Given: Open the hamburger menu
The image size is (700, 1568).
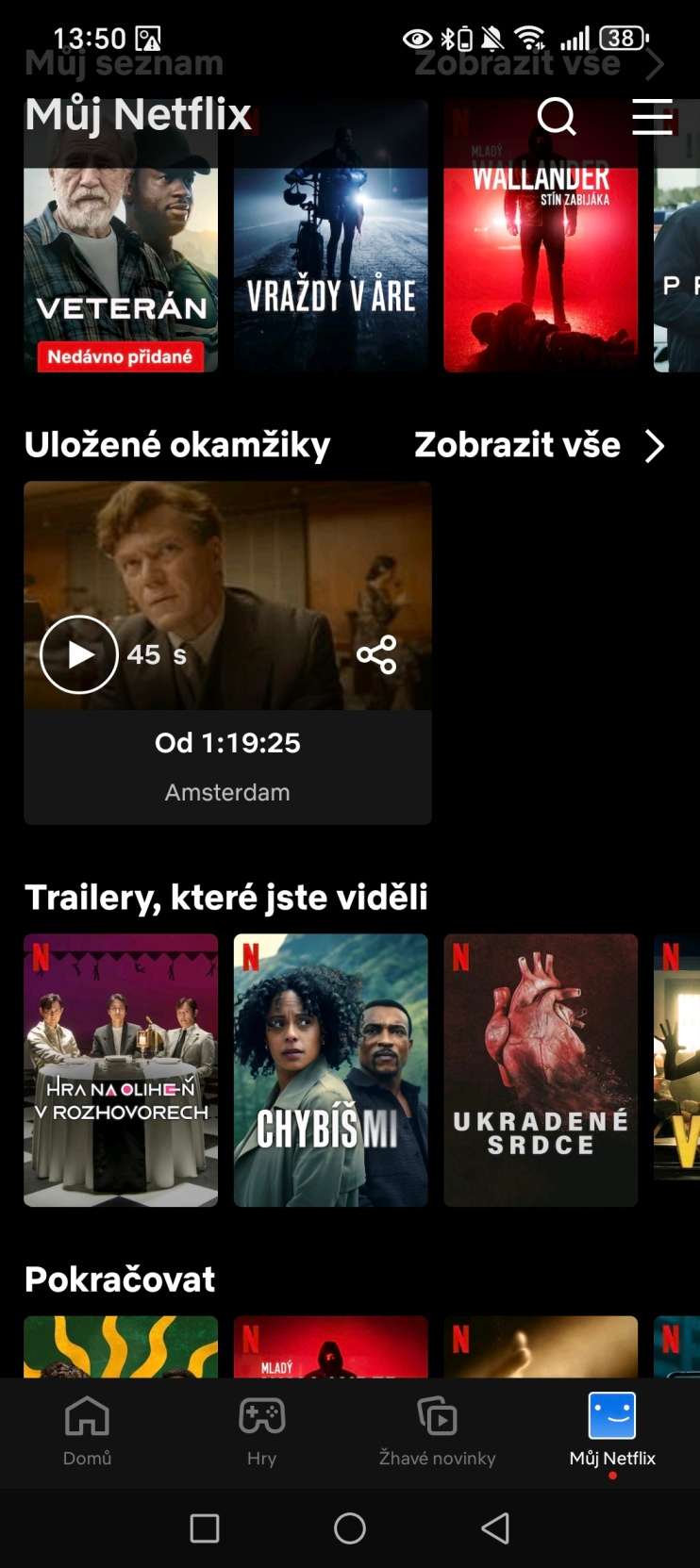Looking at the screenshot, I should (652, 117).
